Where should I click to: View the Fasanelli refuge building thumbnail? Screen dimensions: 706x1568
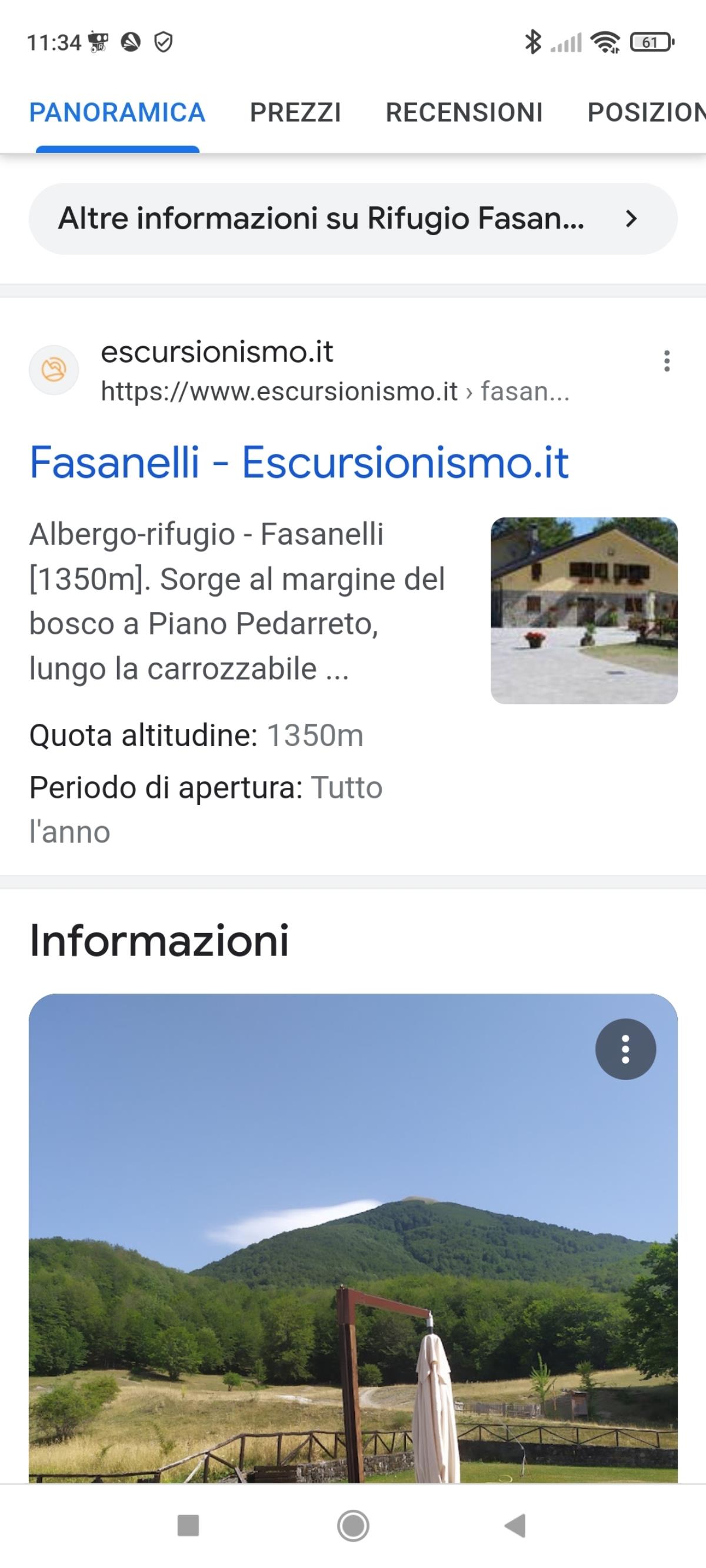[x=584, y=610]
